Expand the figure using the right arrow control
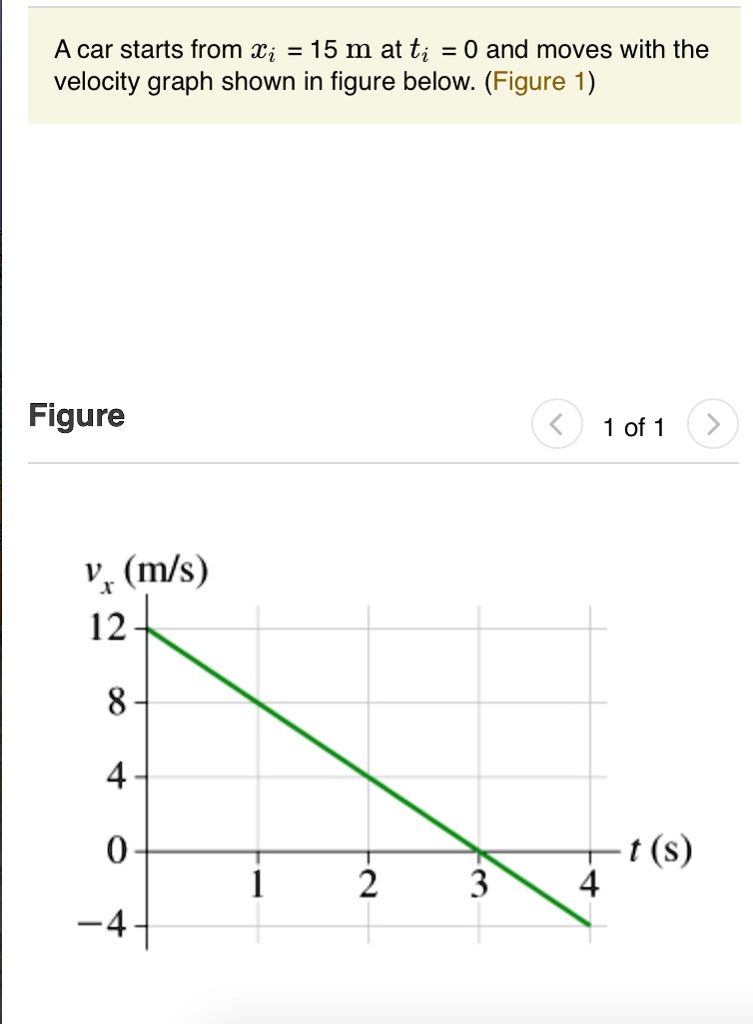This screenshot has height=1024, width=753. pyautogui.click(x=714, y=424)
